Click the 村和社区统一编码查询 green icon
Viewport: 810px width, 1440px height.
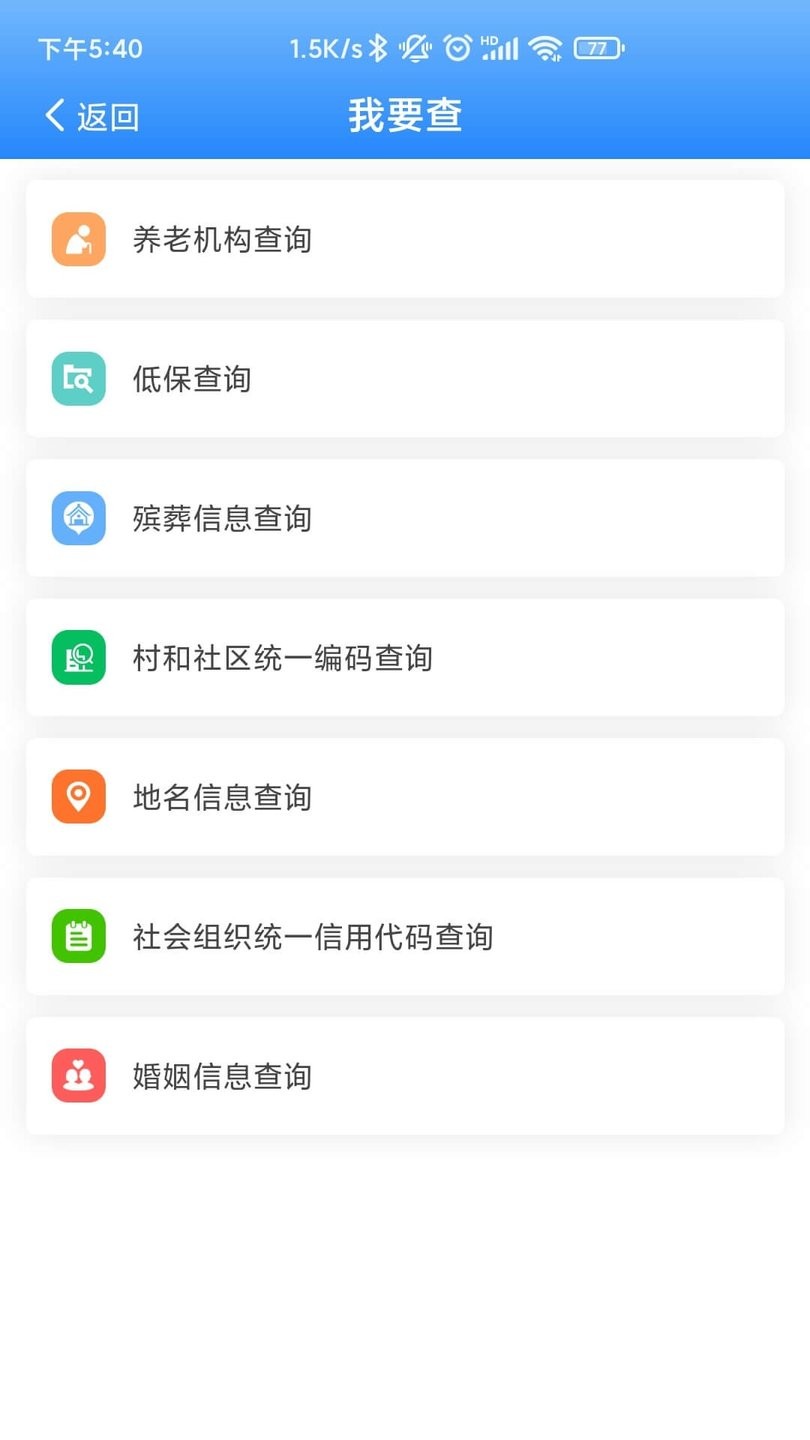[78, 657]
